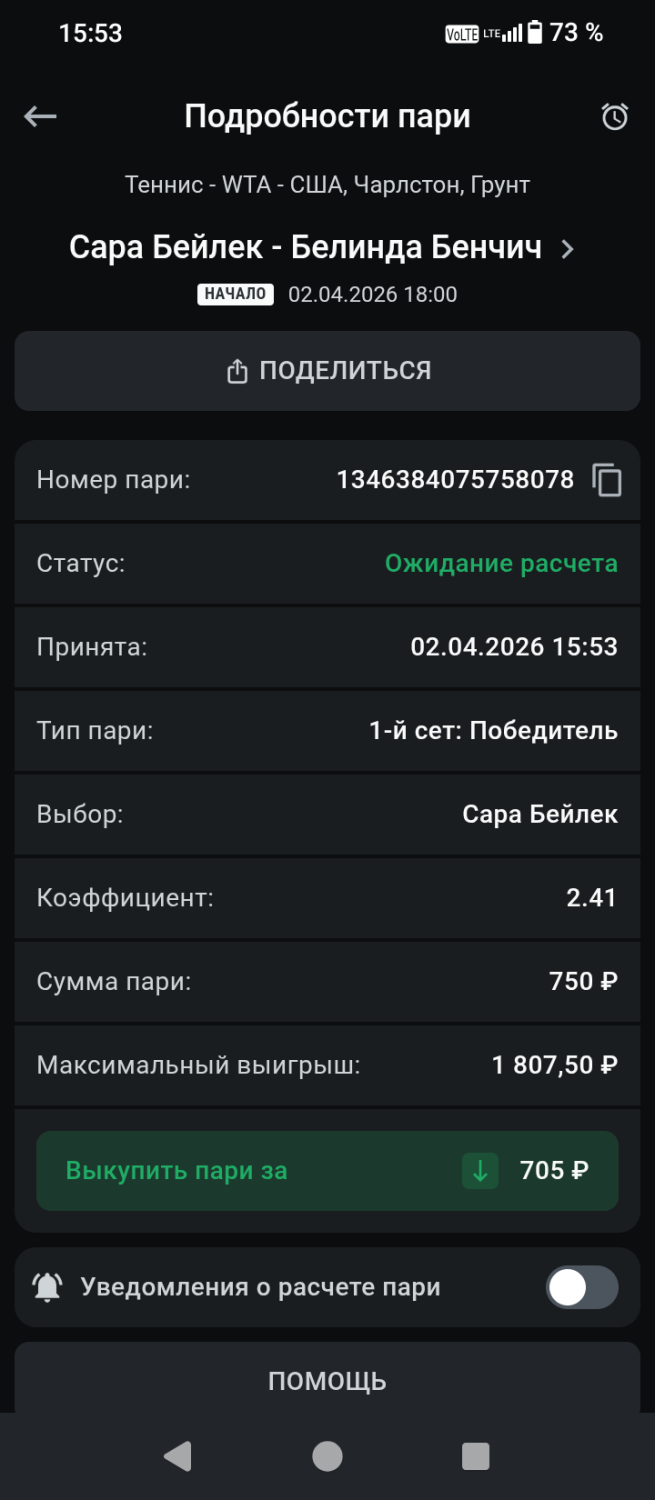
Task: Open the ПОМОЩЬ section
Action: [x=327, y=1381]
